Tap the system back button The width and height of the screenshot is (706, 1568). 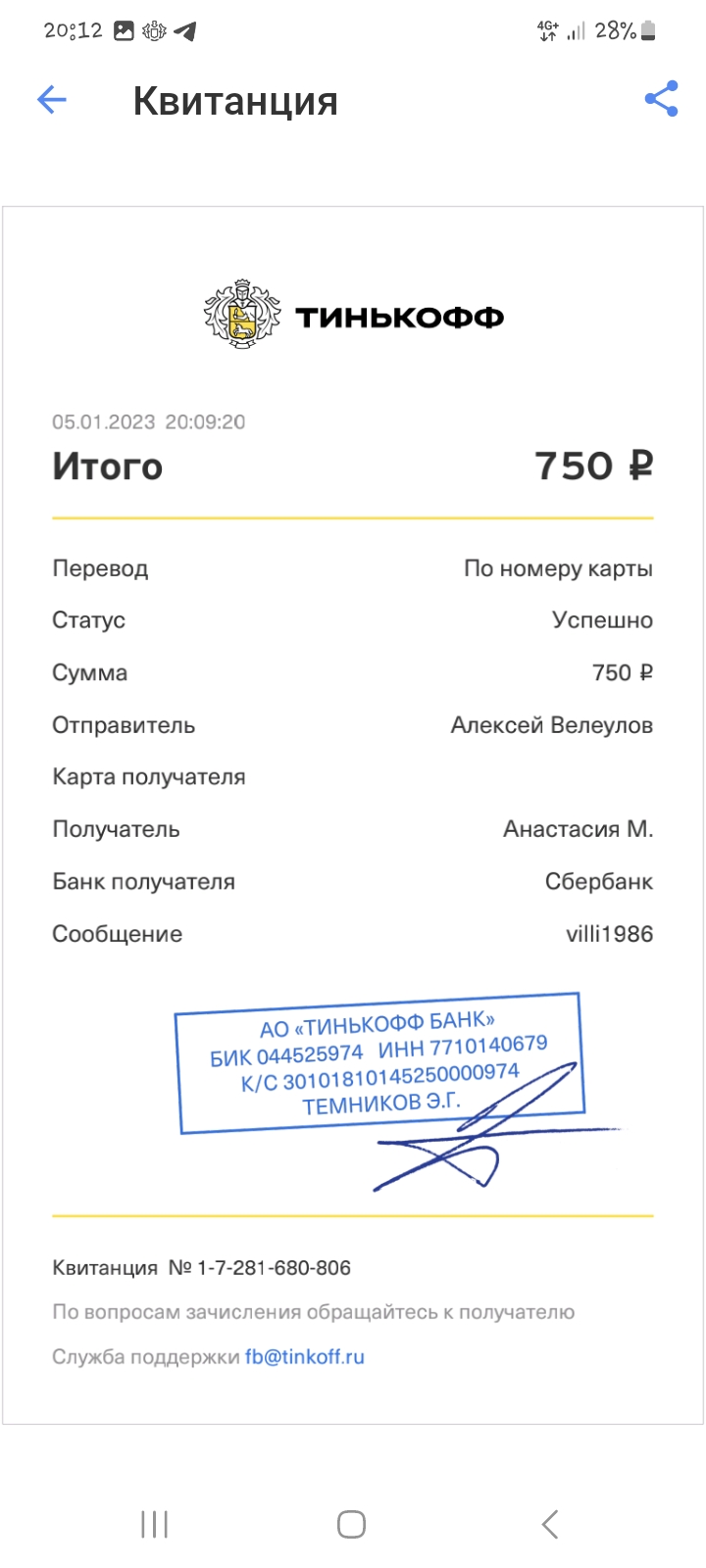pos(550,1524)
